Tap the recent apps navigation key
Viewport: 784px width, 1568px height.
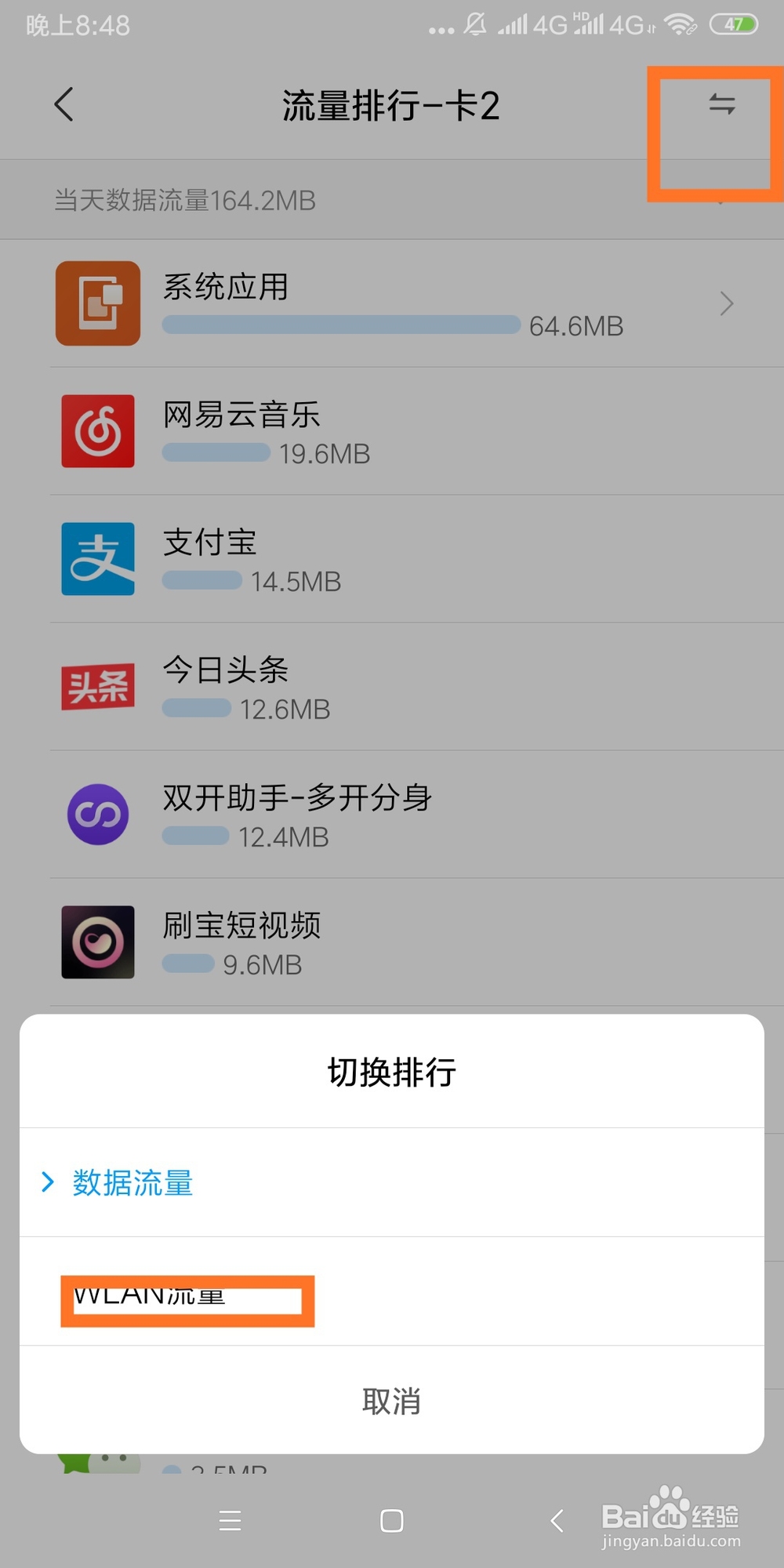(x=230, y=1521)
